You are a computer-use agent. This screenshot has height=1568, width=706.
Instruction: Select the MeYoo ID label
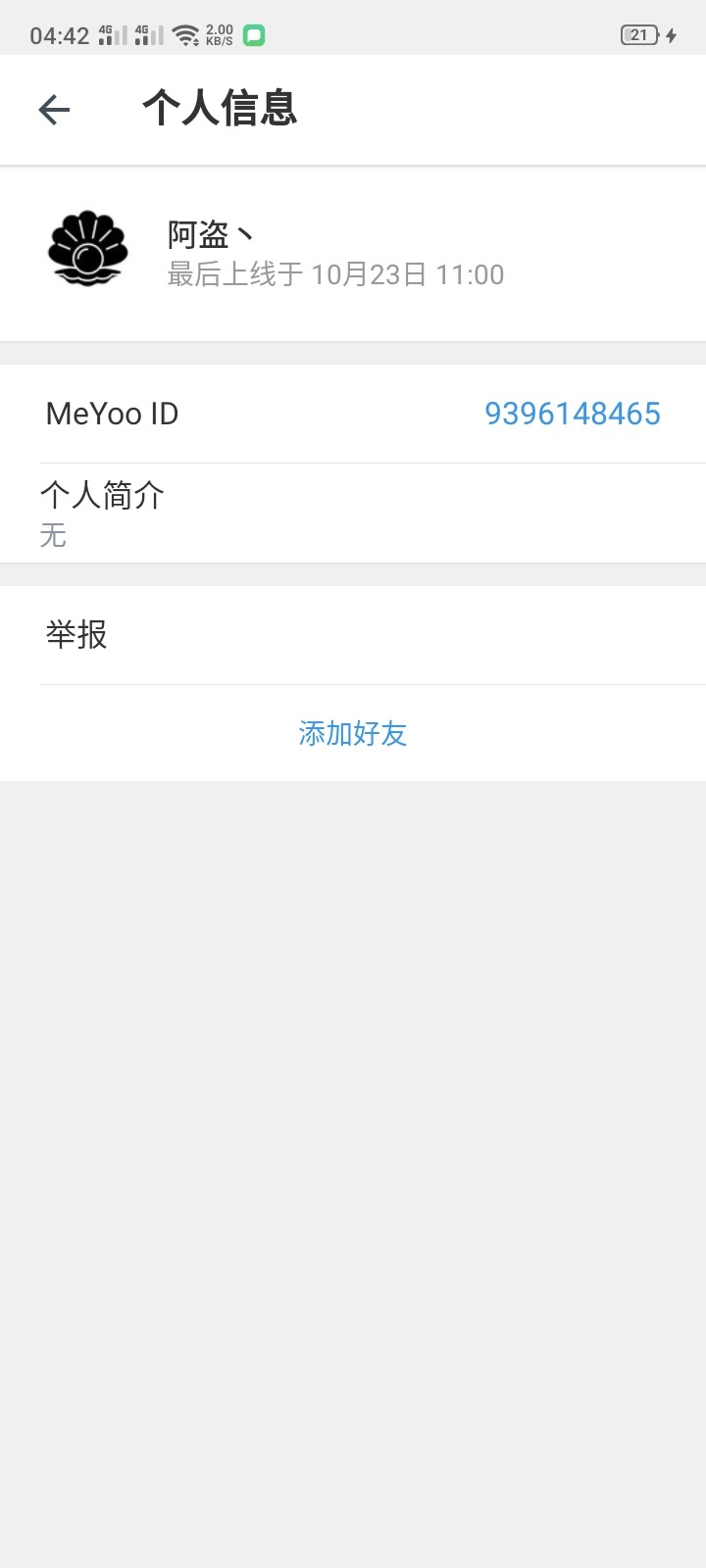(112, 414)
